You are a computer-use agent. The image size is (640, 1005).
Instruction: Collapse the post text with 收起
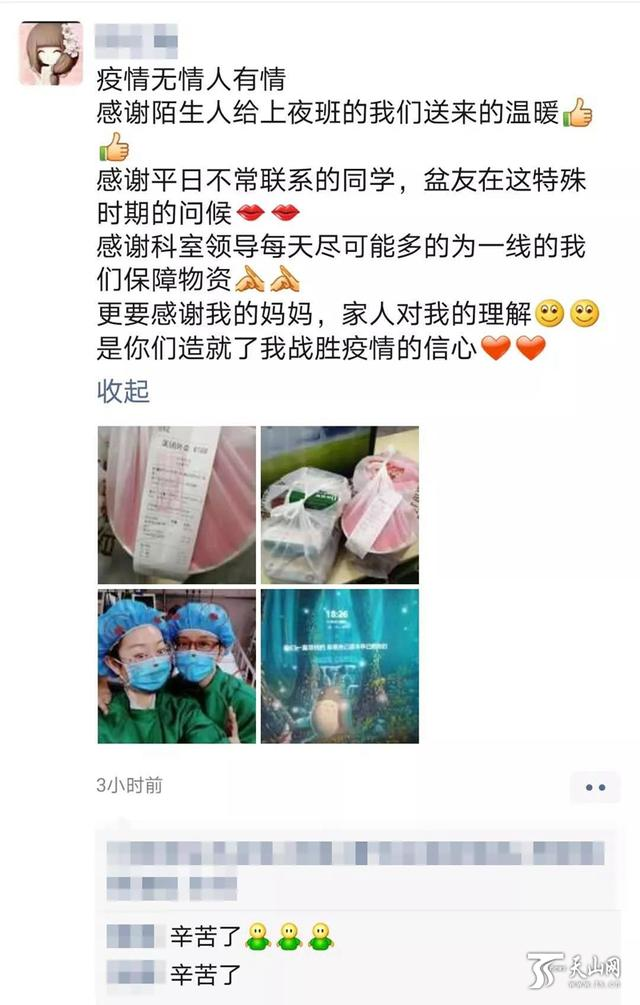point(123,391)
